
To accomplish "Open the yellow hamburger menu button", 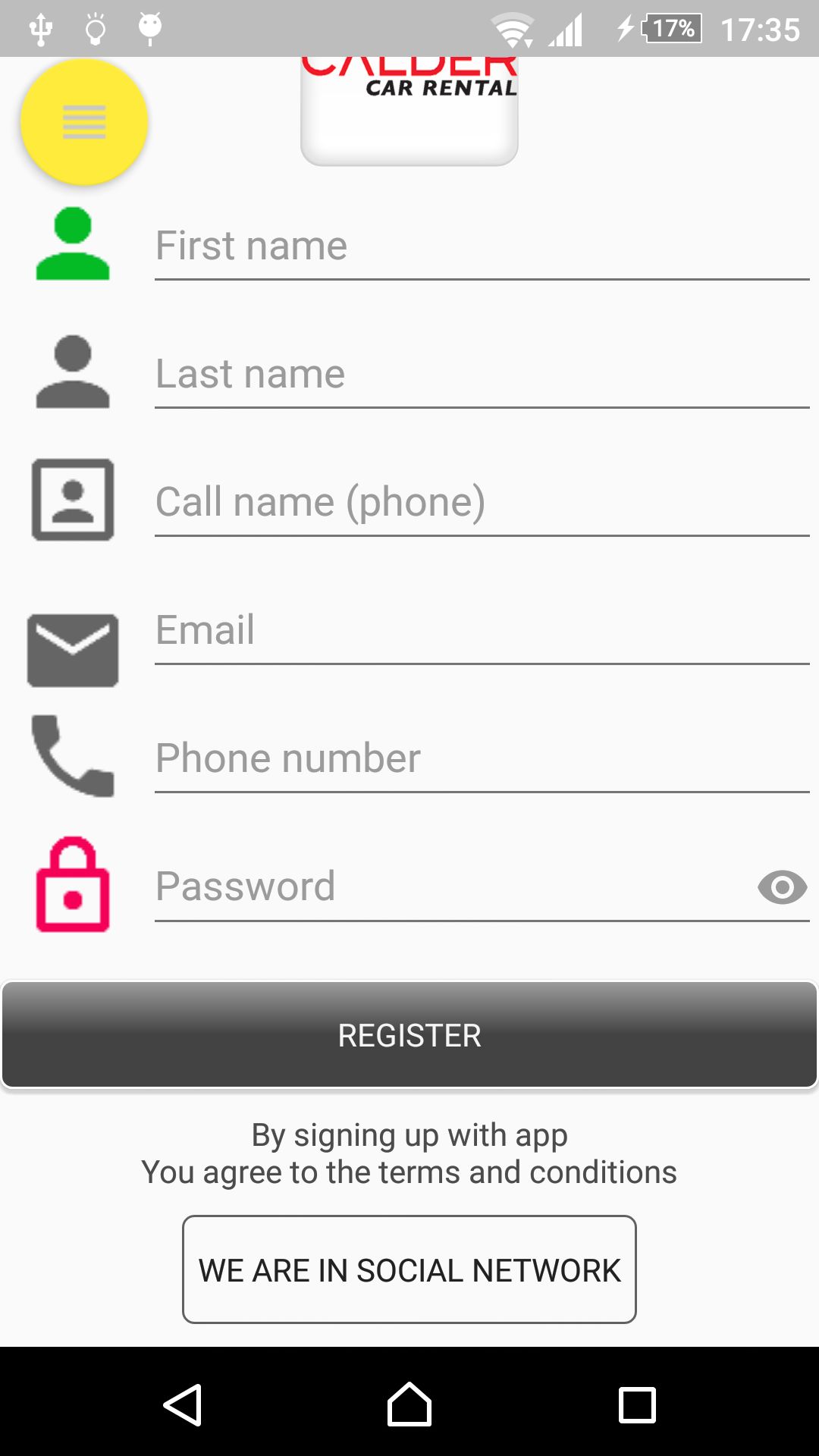I will (x=83, y=122).
